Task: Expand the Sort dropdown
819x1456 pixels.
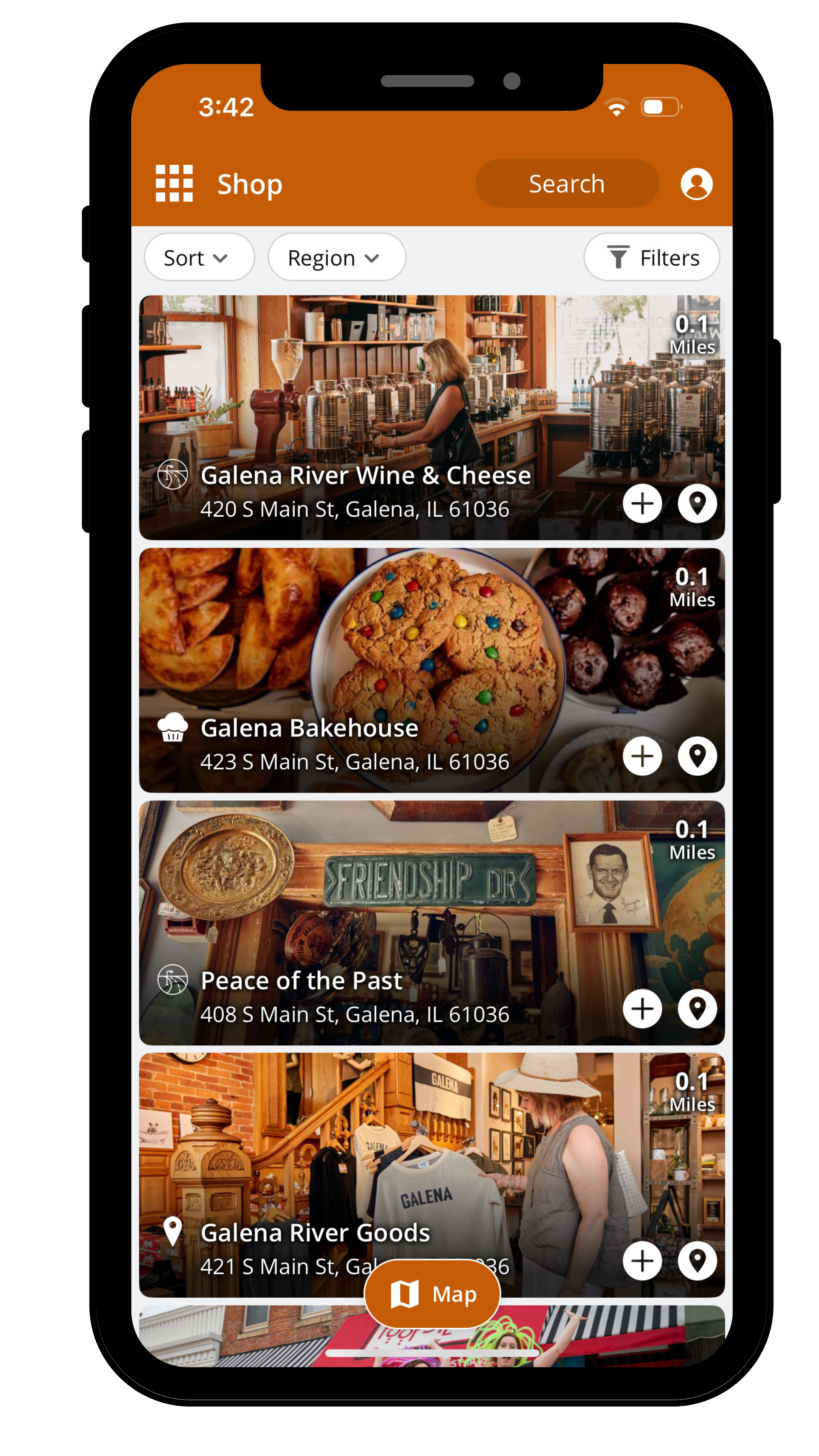Action: click(199, 258)
